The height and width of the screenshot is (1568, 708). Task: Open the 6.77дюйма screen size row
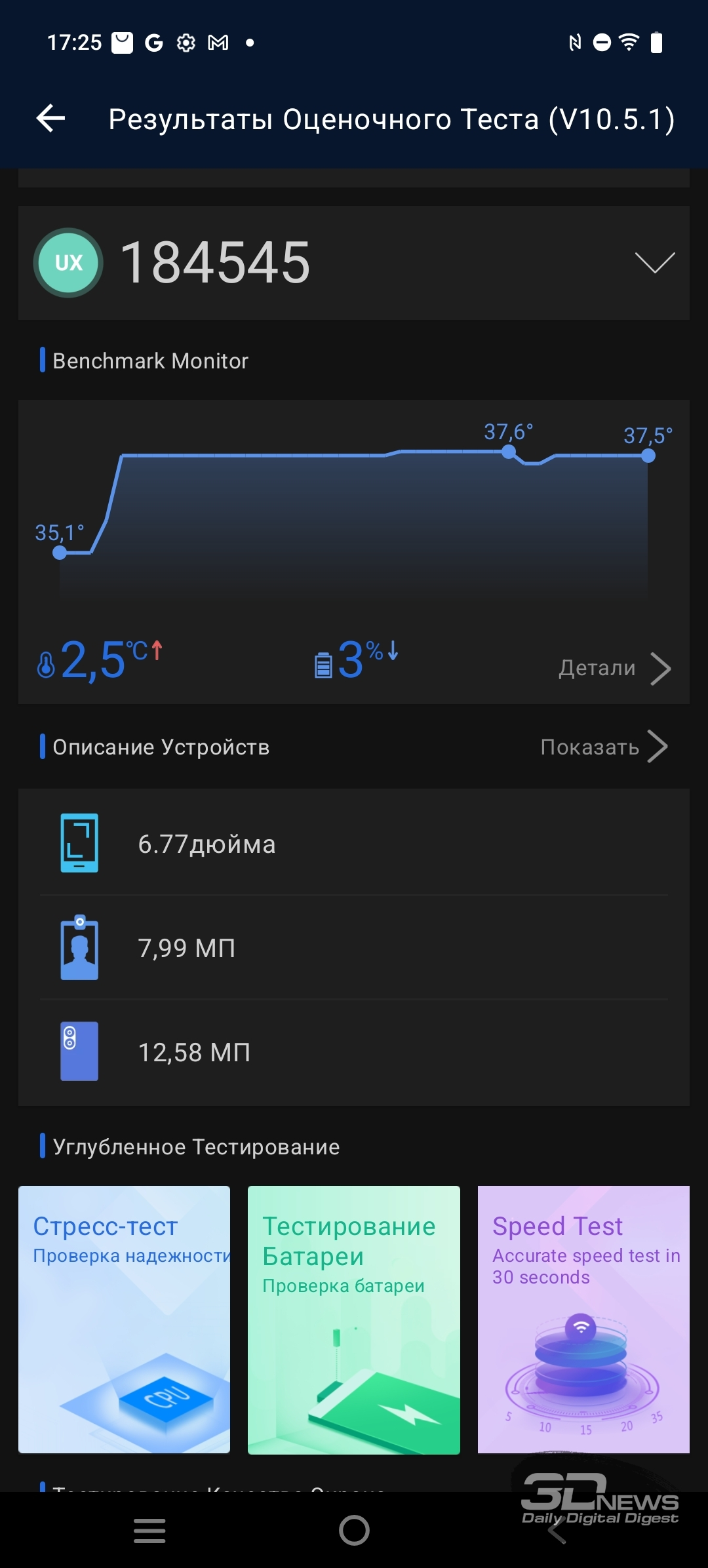[x=354, y=843]
